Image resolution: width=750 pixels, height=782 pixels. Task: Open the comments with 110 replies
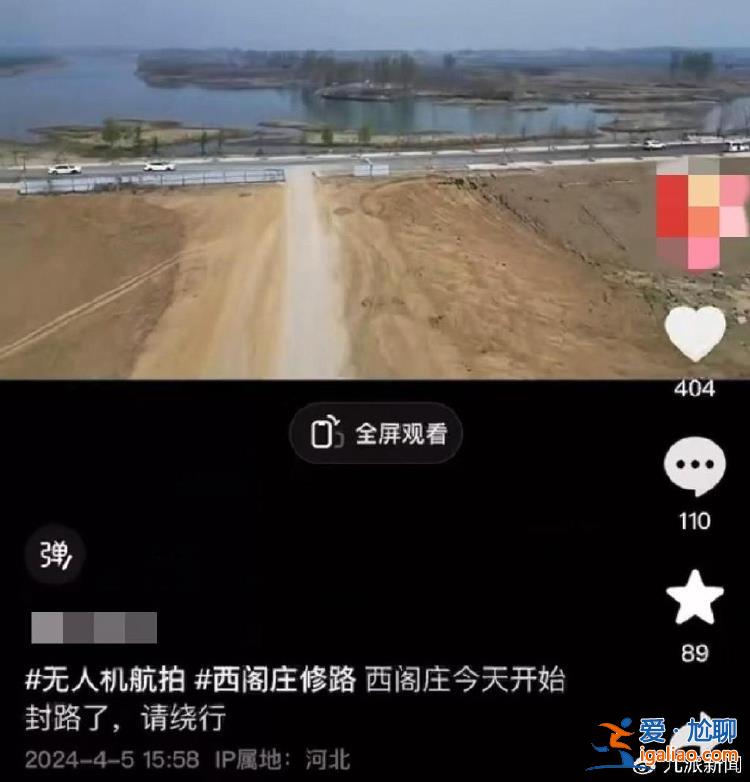click(695, 469)
